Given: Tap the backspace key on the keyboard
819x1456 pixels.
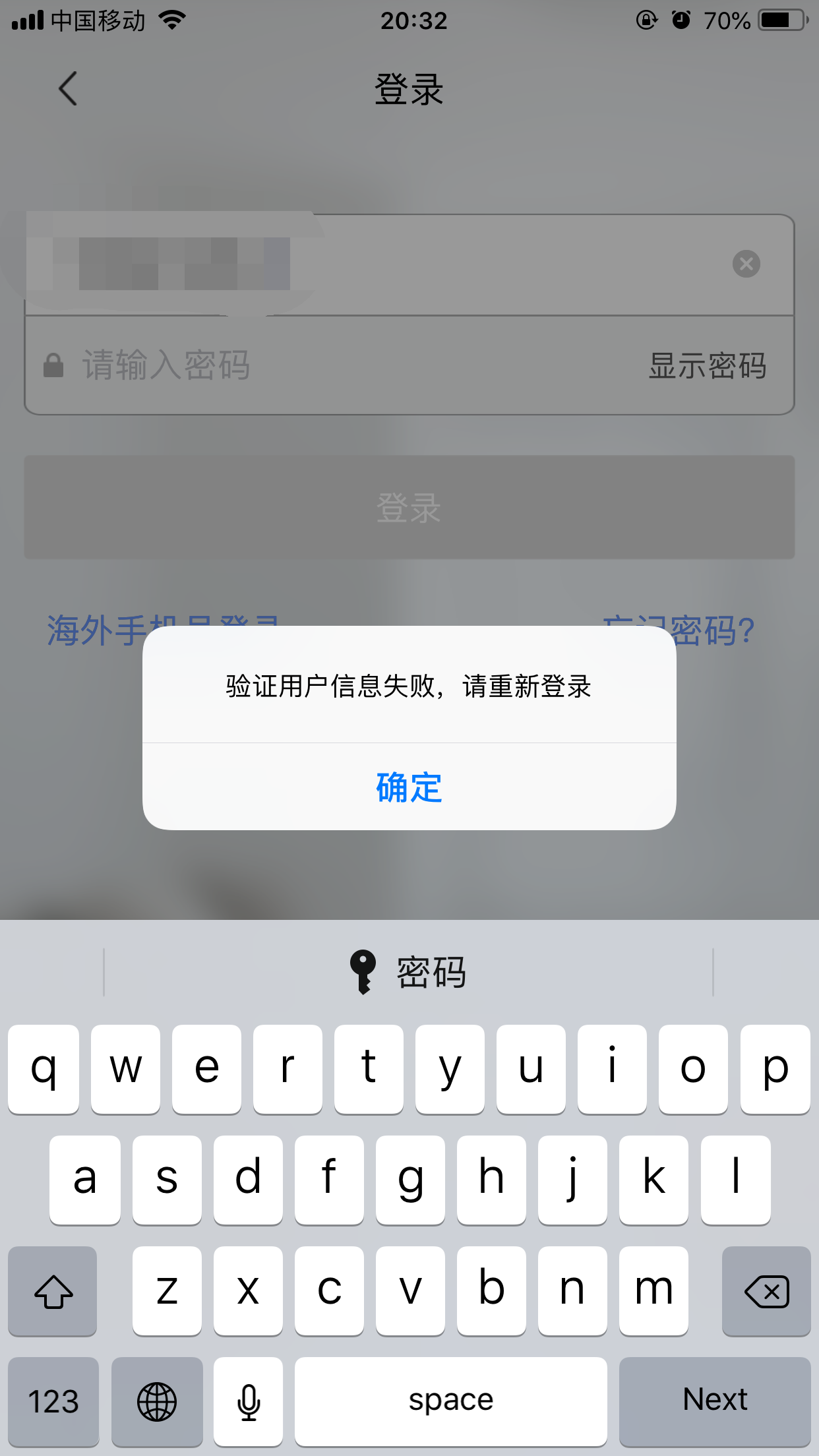Looking at the screenshot, I should coord(766,1291).
